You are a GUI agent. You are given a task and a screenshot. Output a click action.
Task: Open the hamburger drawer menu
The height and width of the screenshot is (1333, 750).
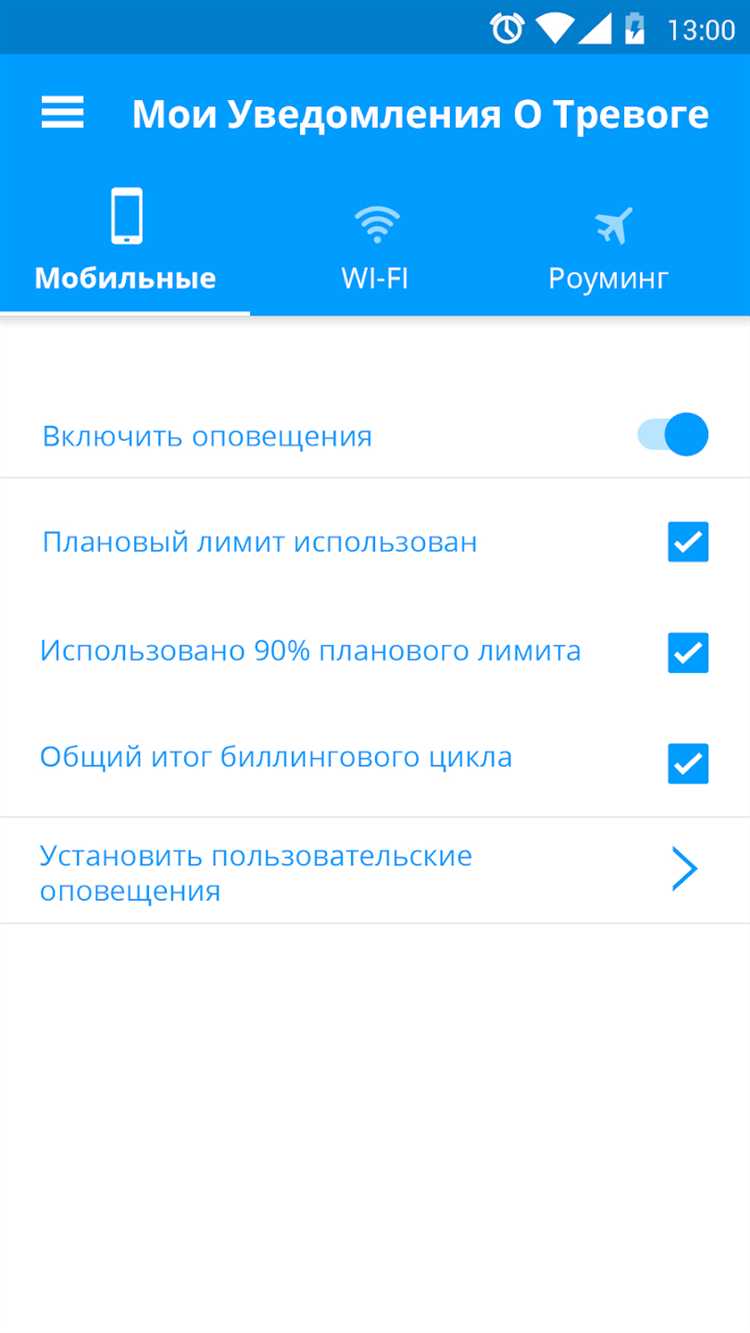(x=62, y=113)
